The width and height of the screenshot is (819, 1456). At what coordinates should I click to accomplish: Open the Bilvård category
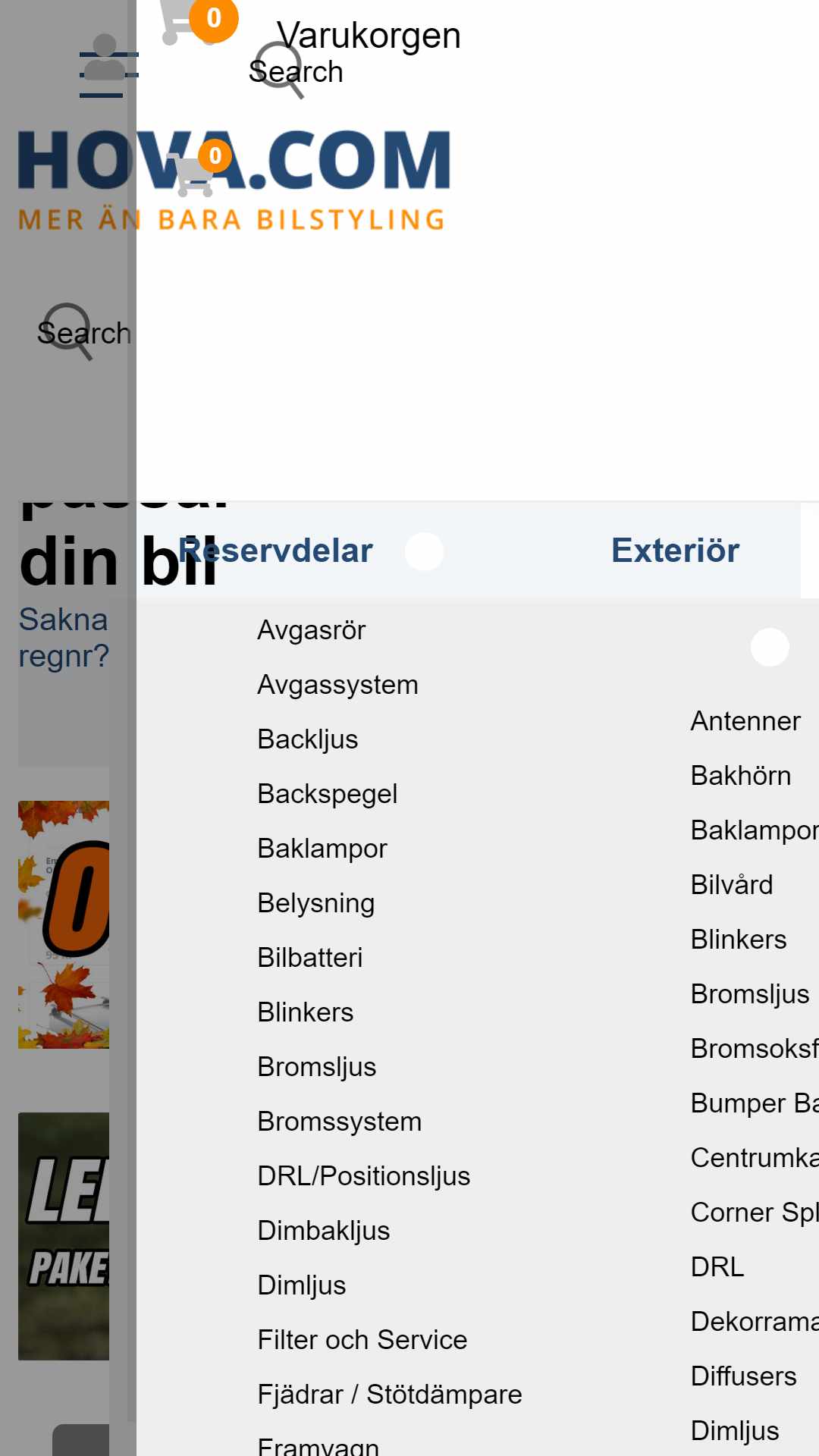point(732,885)
